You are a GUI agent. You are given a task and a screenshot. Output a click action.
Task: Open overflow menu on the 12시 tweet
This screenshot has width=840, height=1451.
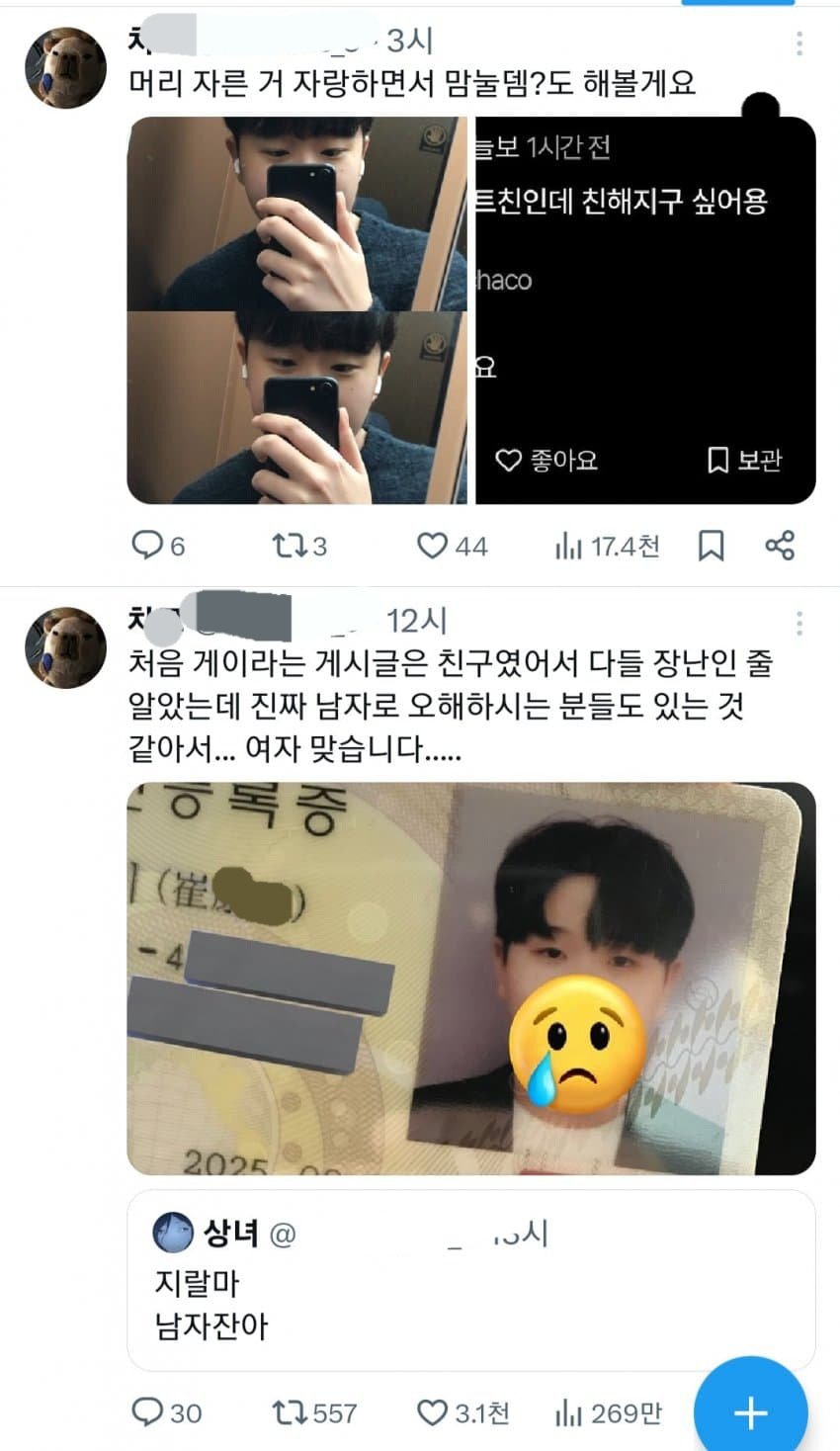[x=798, y=623]
